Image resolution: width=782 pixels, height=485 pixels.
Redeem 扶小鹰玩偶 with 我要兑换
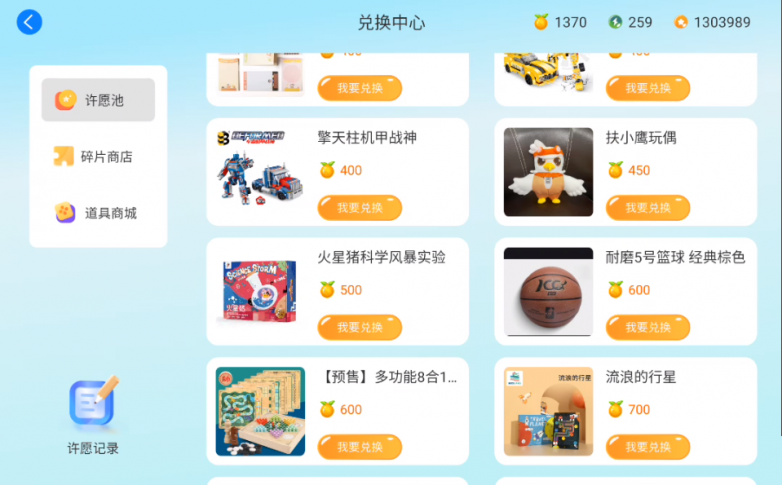pyautogui.click(x=647, y=208)
